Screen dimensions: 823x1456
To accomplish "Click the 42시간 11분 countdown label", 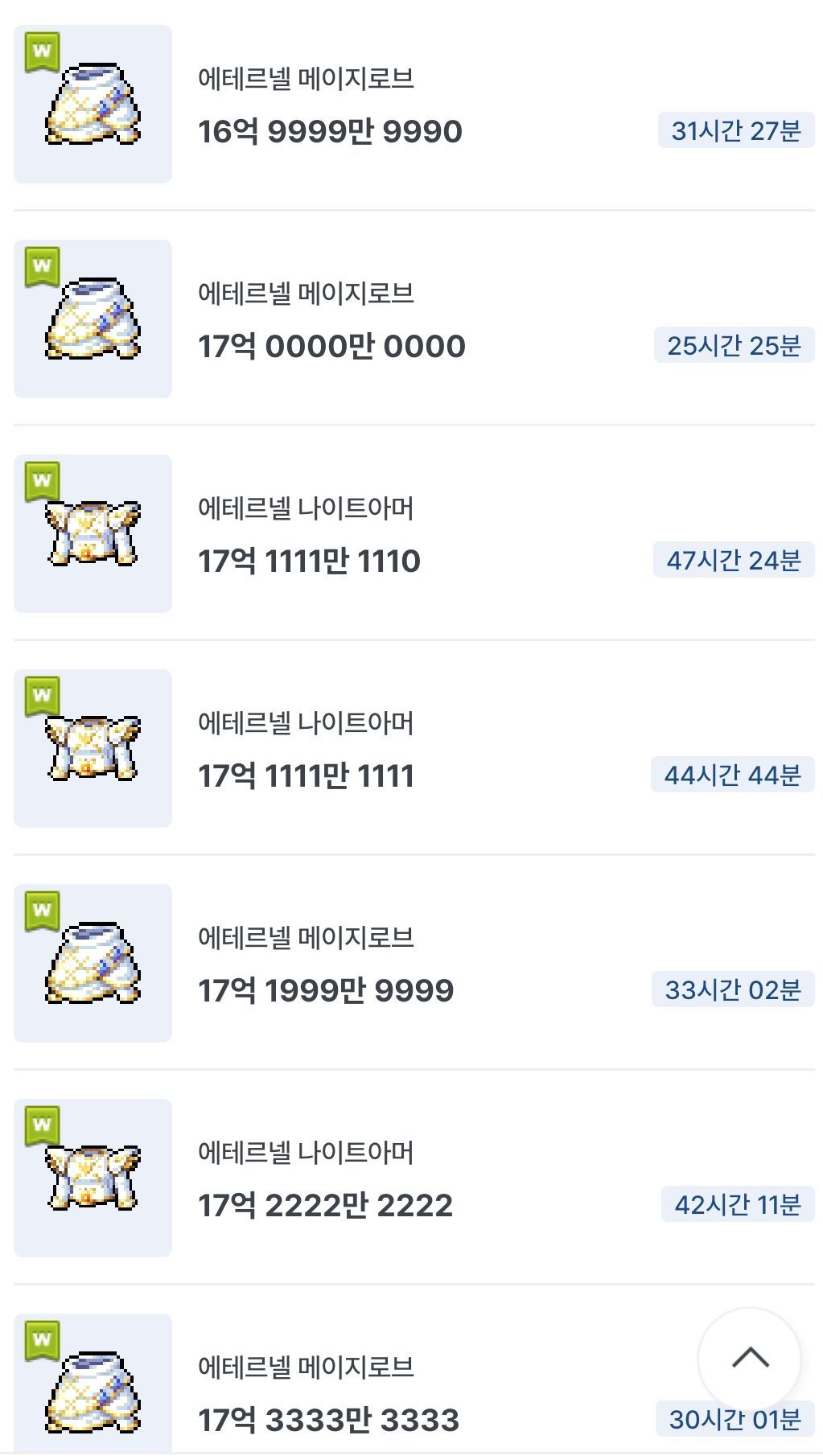I will pos(735,1204).
